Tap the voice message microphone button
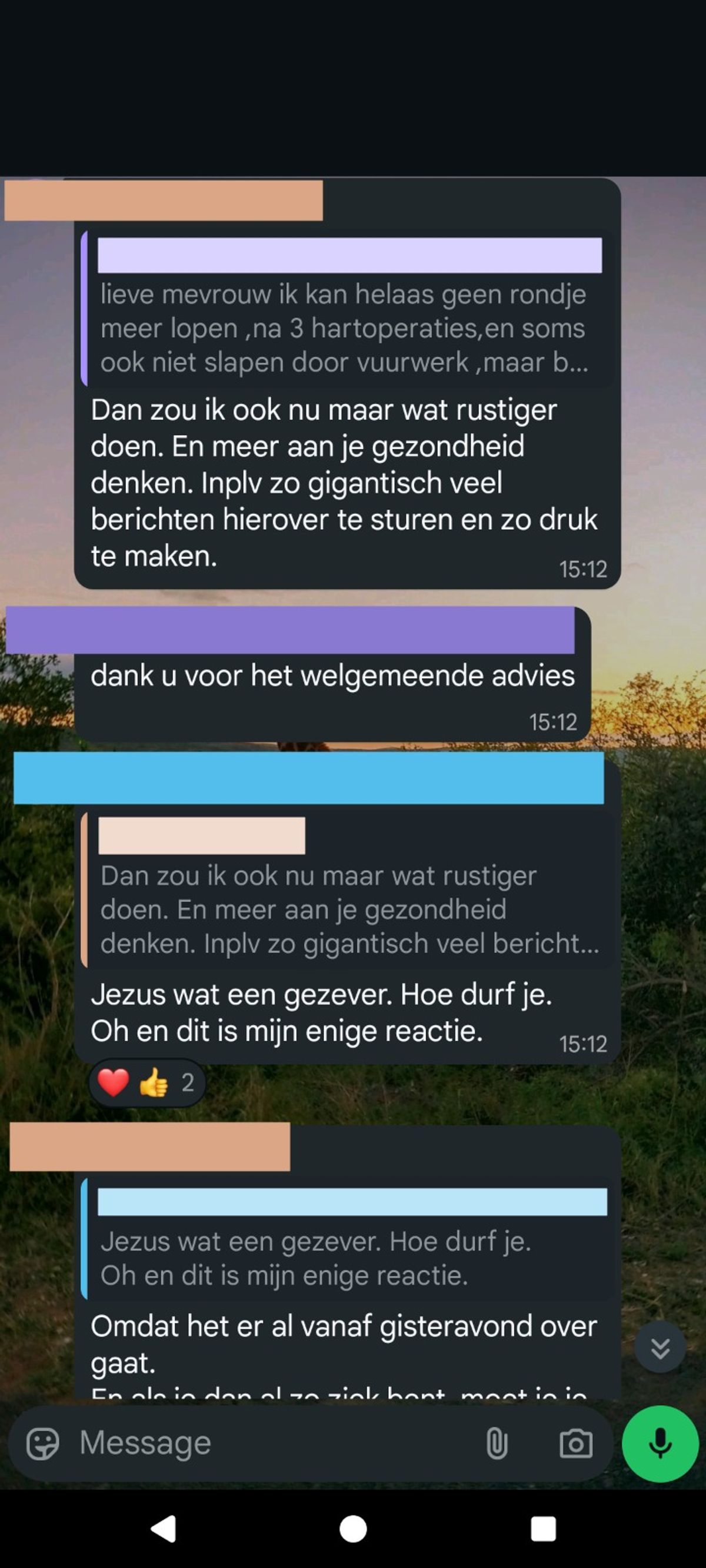Screen dimensions: 706x1568 click(660, 1444)
